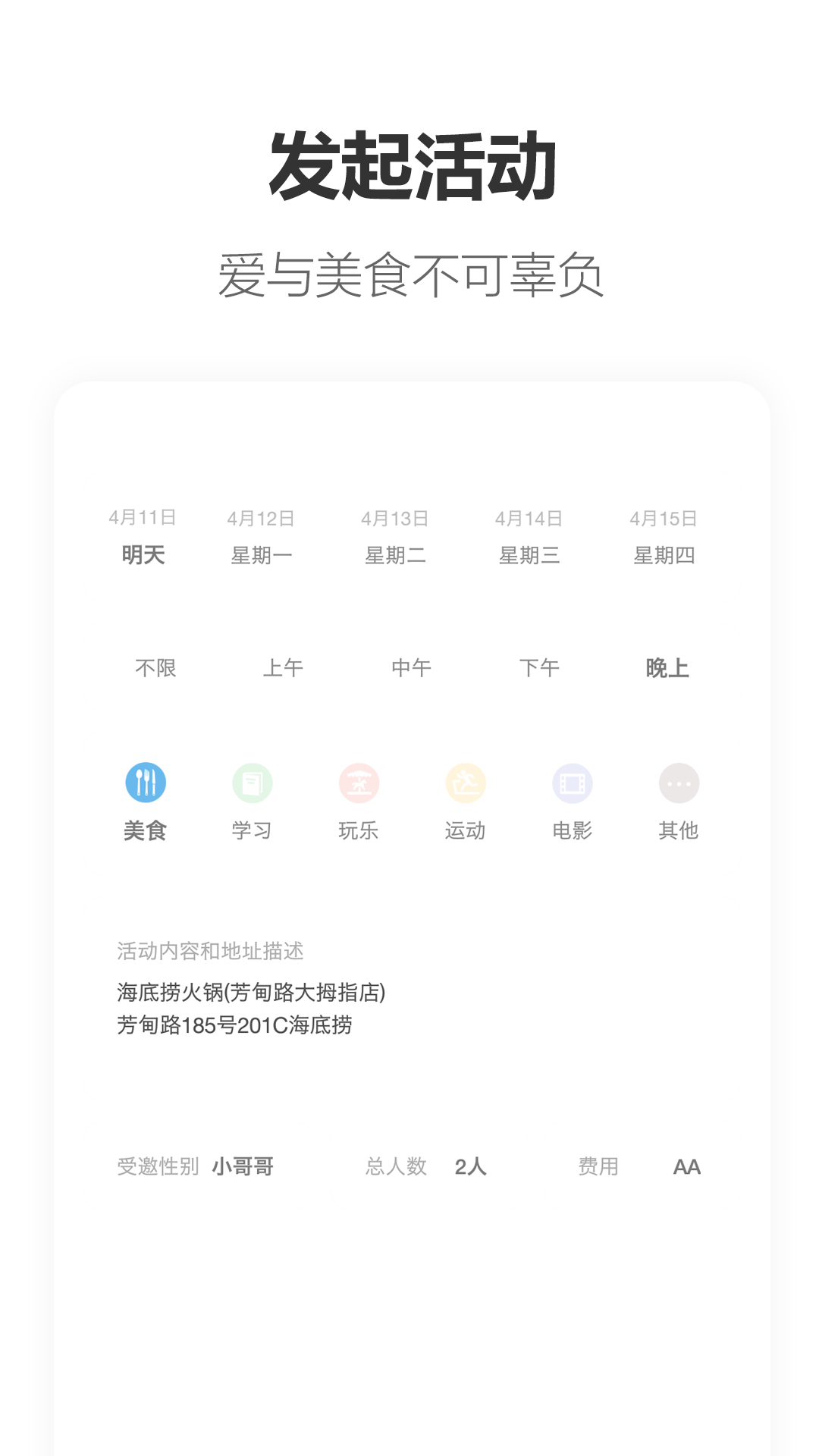
Task: Open the 费用 AA fee selector
Action: (x=687, y=1167)
